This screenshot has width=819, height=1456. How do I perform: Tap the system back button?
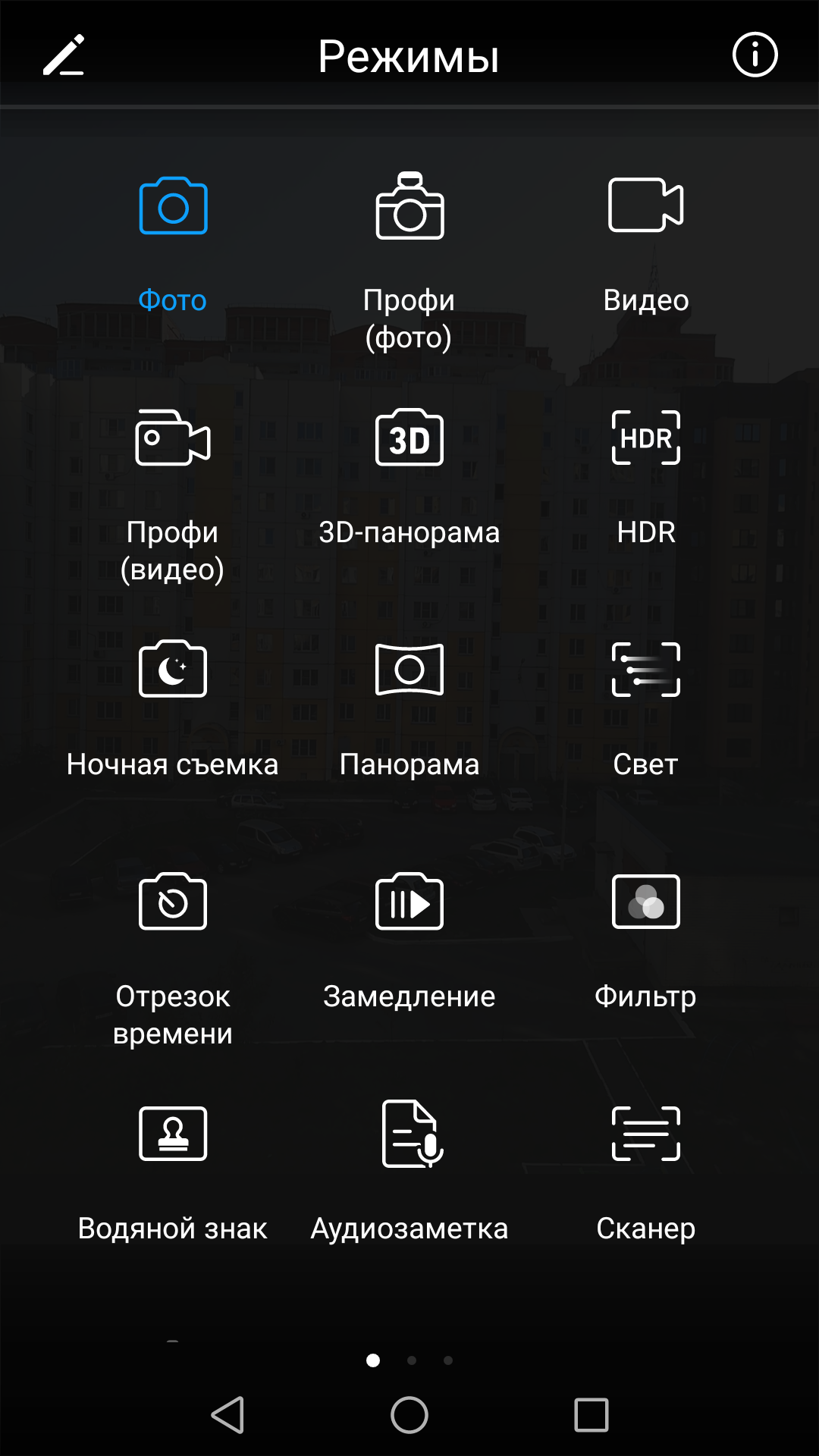(x=227, y=1415)
